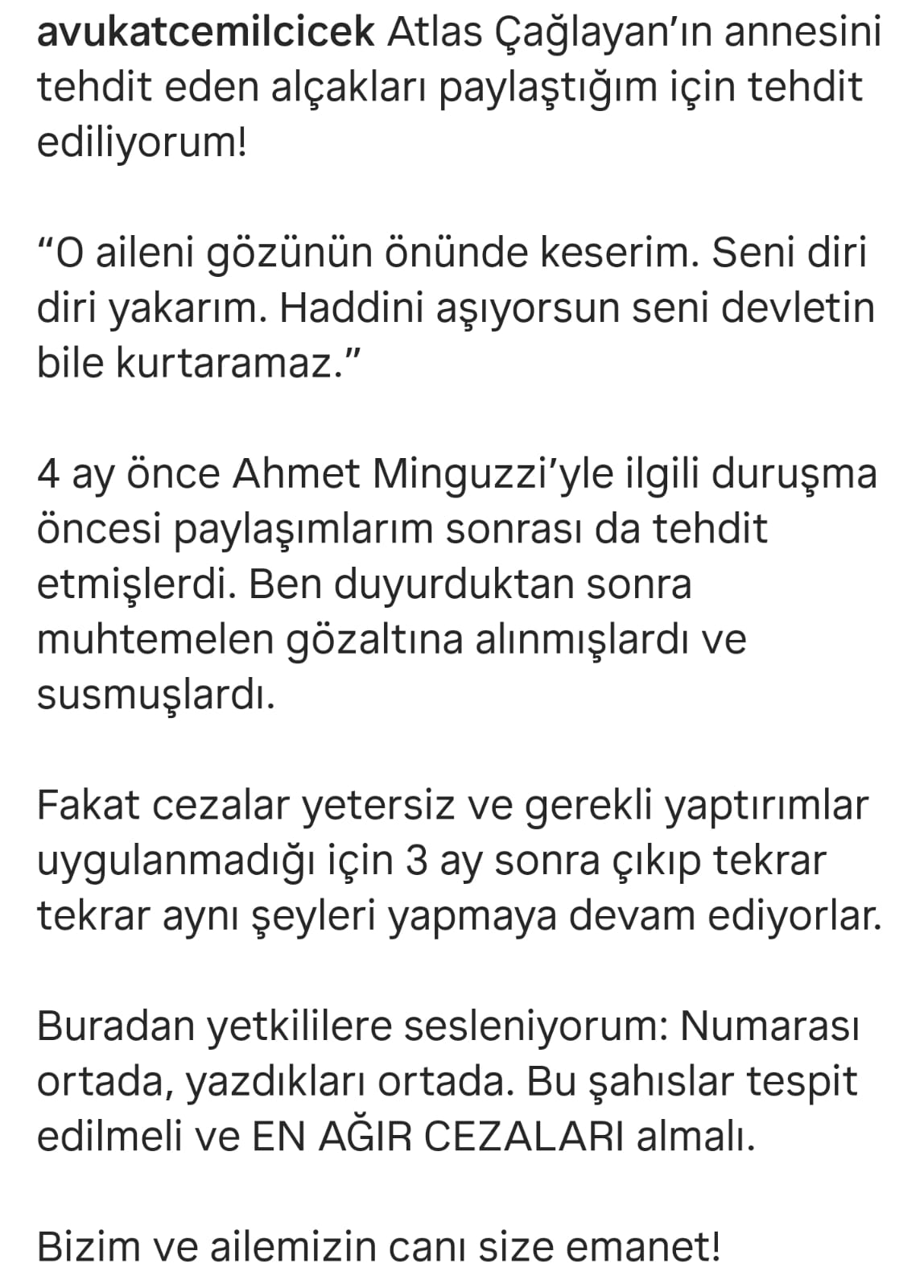Open avukatcemilcicek's profile from the caption

[206, 34]
